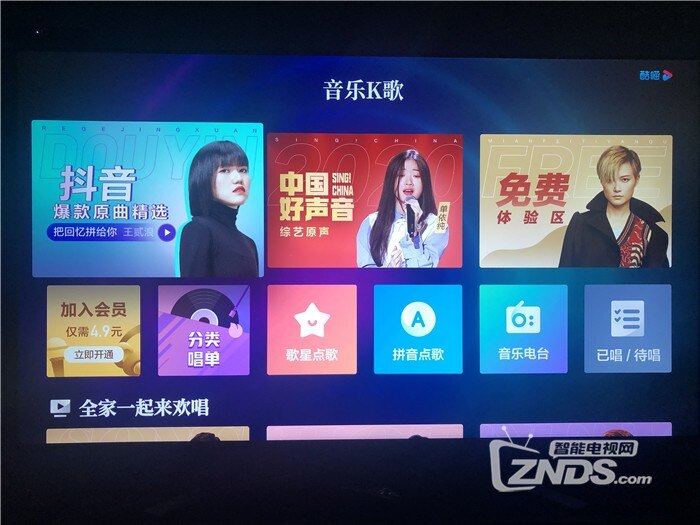
Task: Open the 分类唱单 tile
Action: (x=203, y=331)
